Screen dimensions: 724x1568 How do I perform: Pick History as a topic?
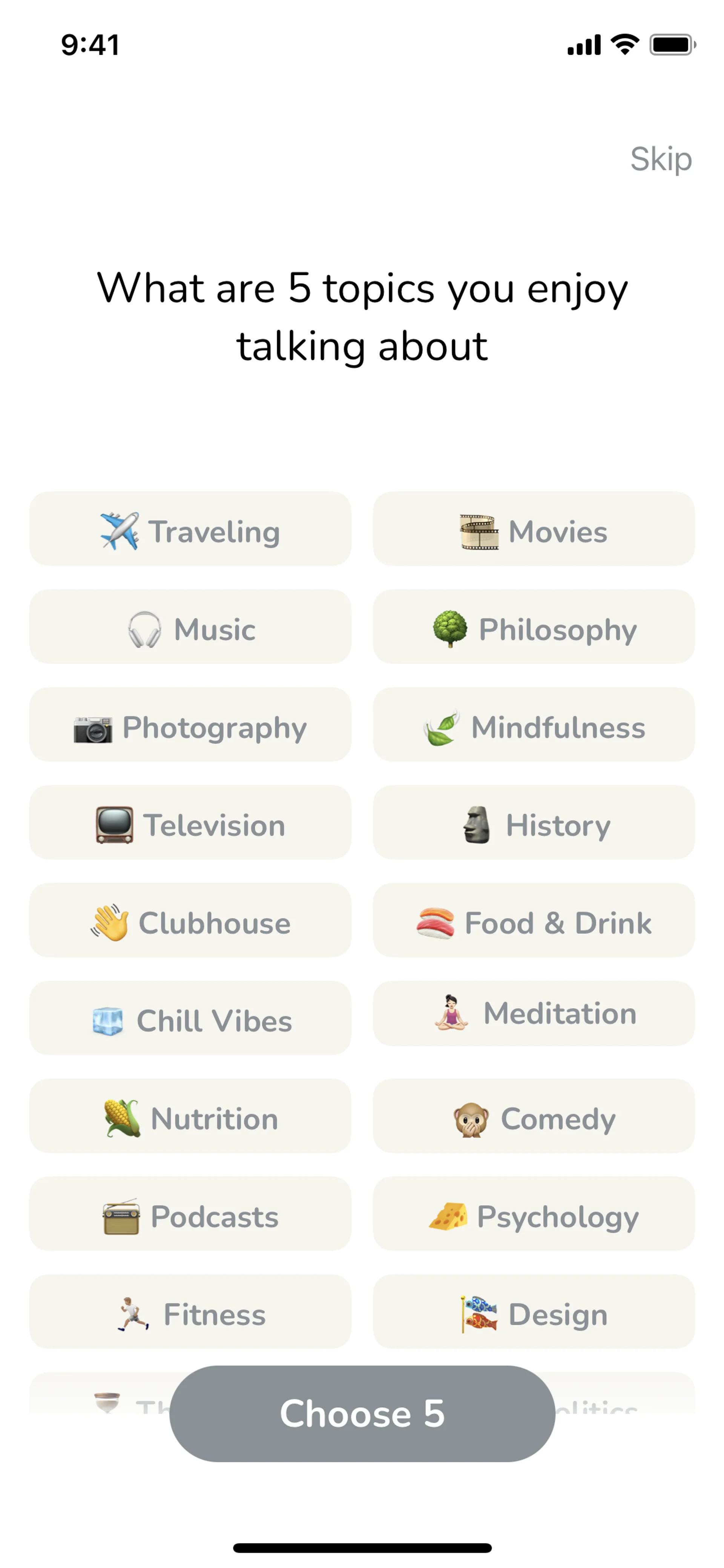(x=533, y=823)
